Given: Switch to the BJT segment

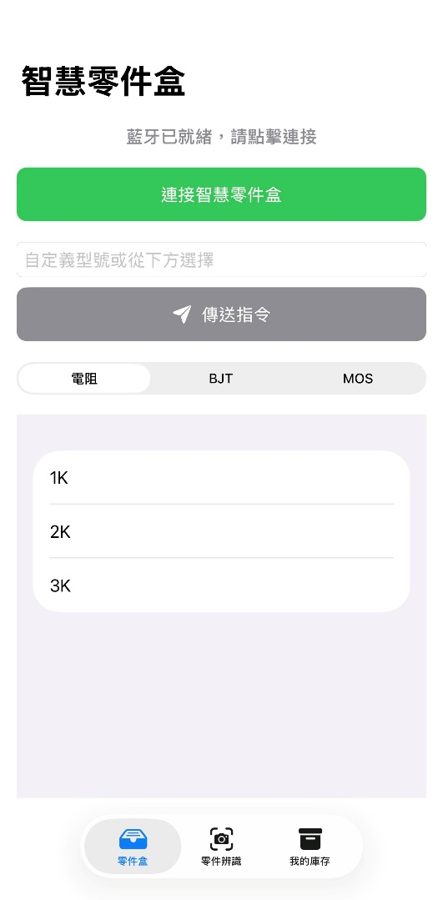Looking at the screenshot, I should click(221, 378).
